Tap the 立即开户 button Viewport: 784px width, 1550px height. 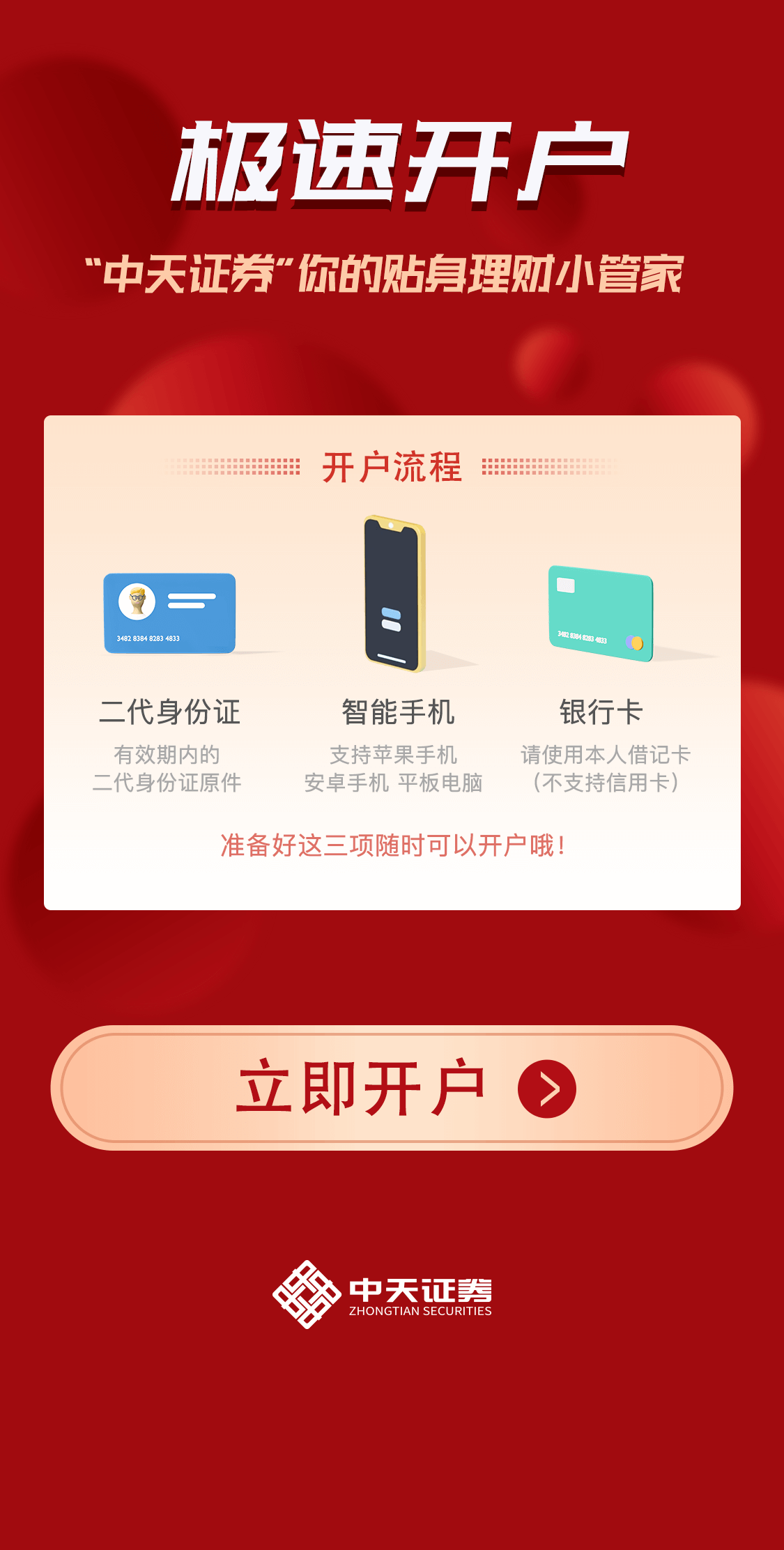392,1088
